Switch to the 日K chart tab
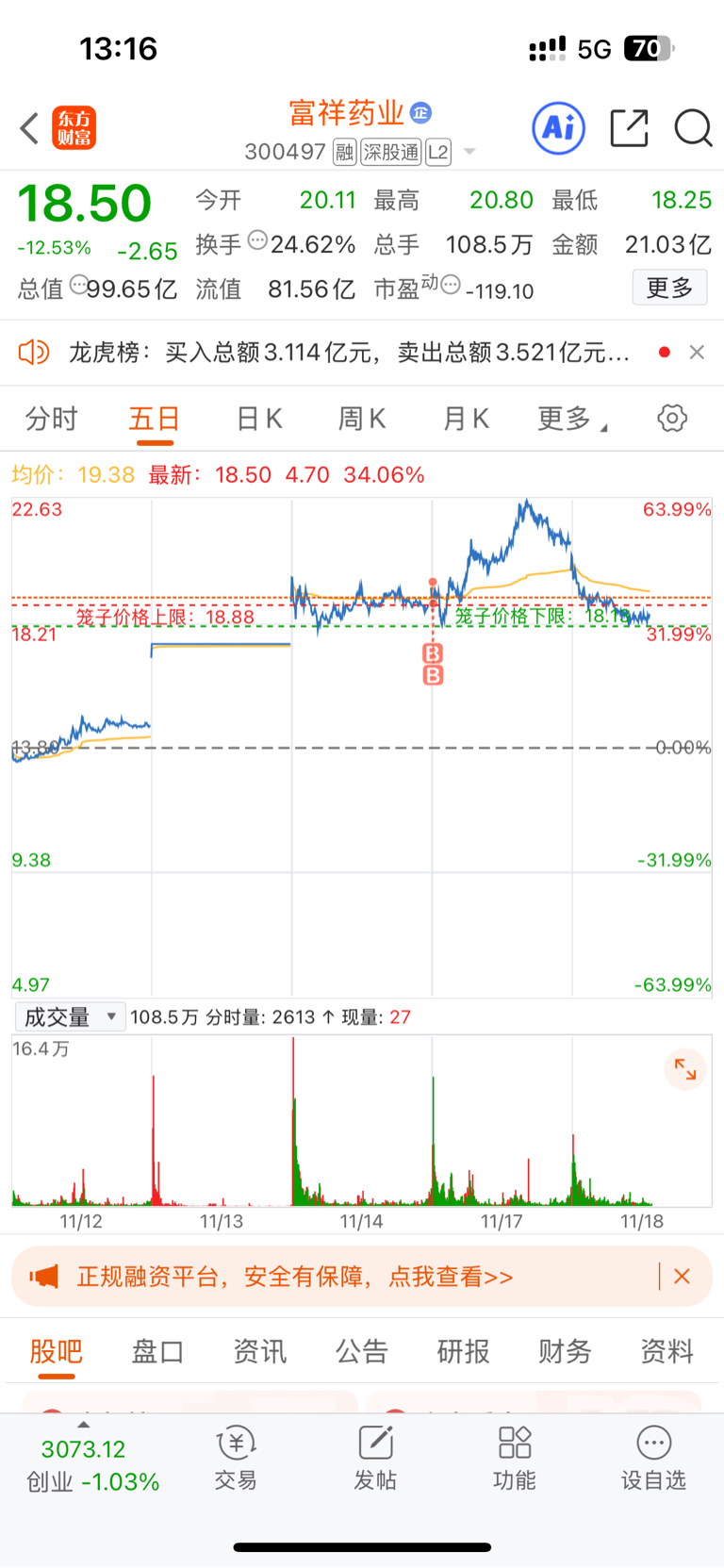Screen dimensions: 724x1568 click(259, 419)
